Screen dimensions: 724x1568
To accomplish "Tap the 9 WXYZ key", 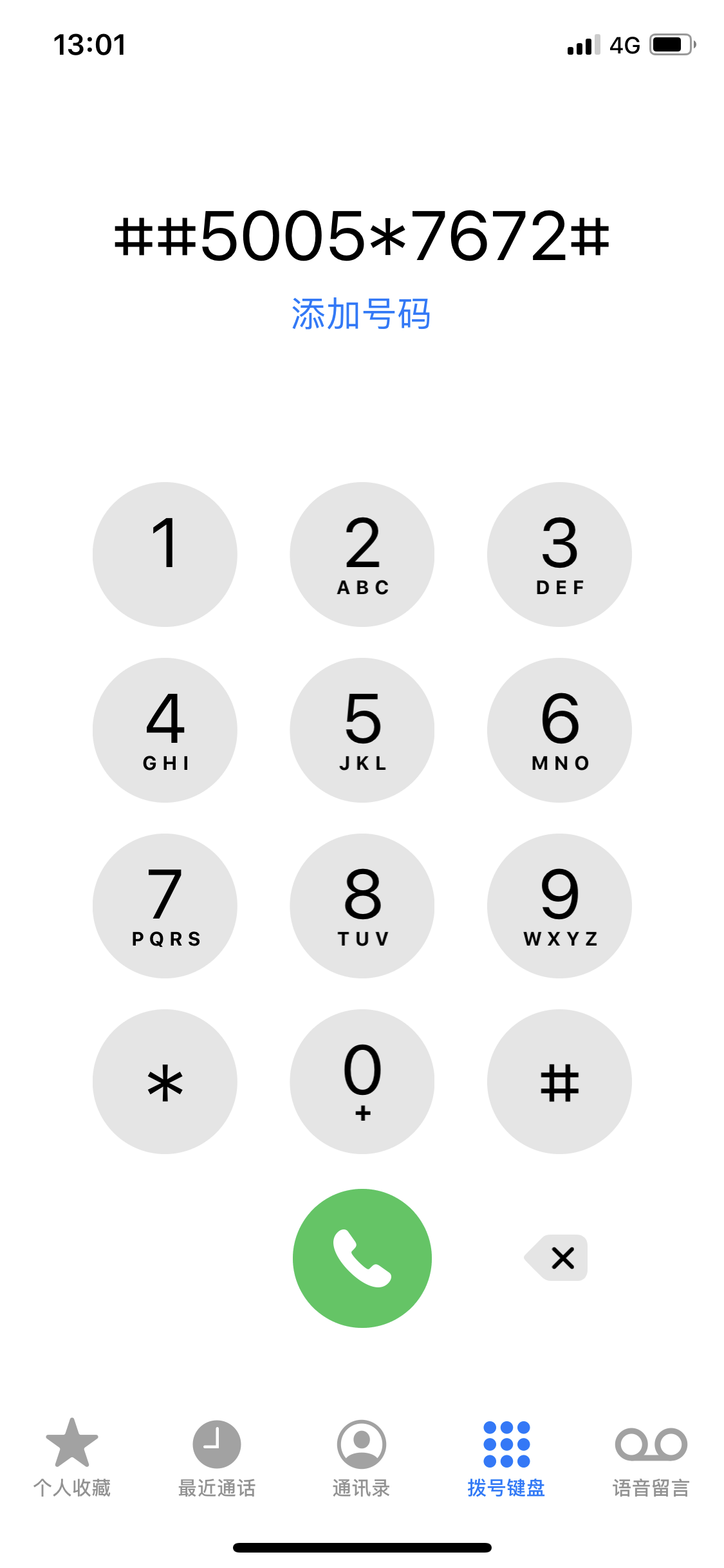I will (559, 906).
